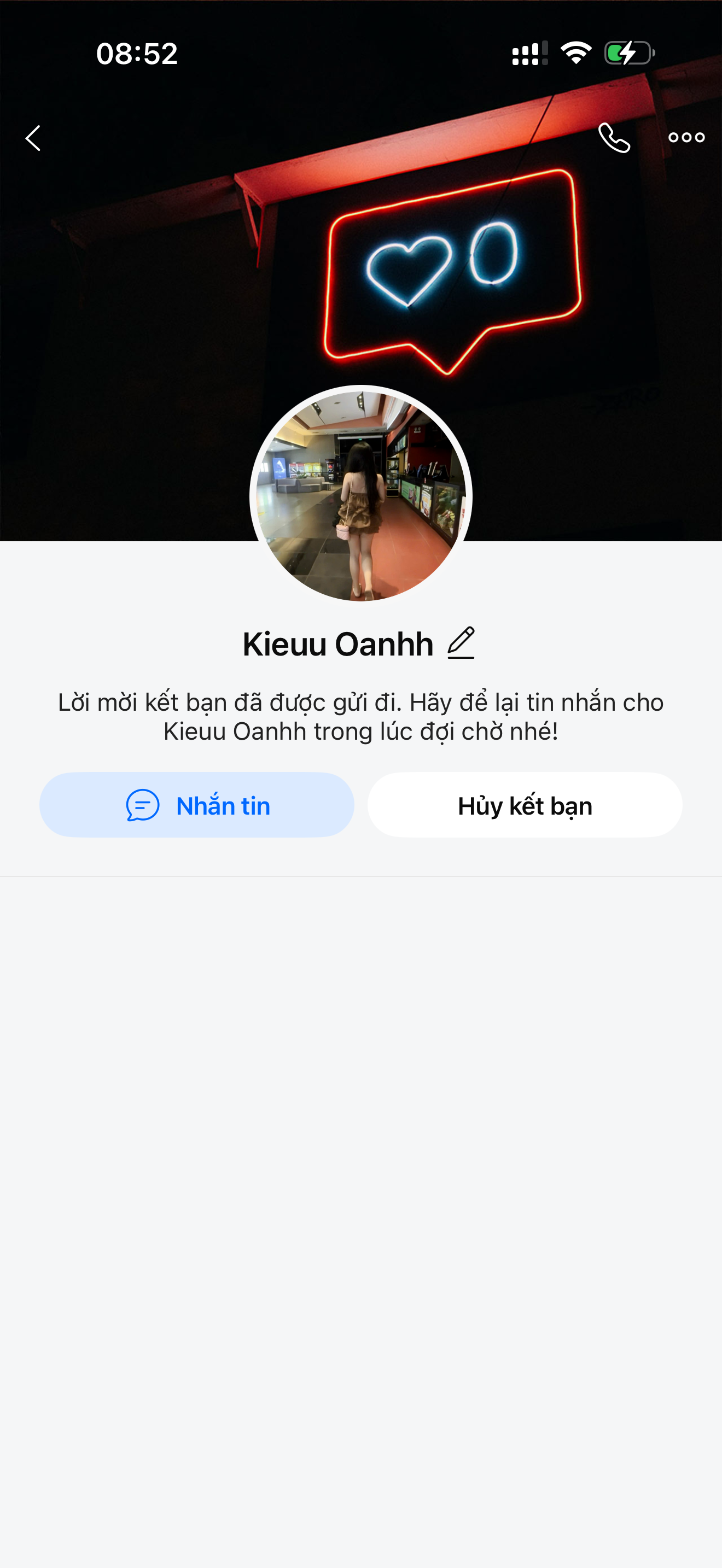Image resolution: width=722 pixels, height=1568 pixels.
Task: Call Kieuu Oanhh with the phone icon
Action: pyautogui.click(x=614, y=138)
